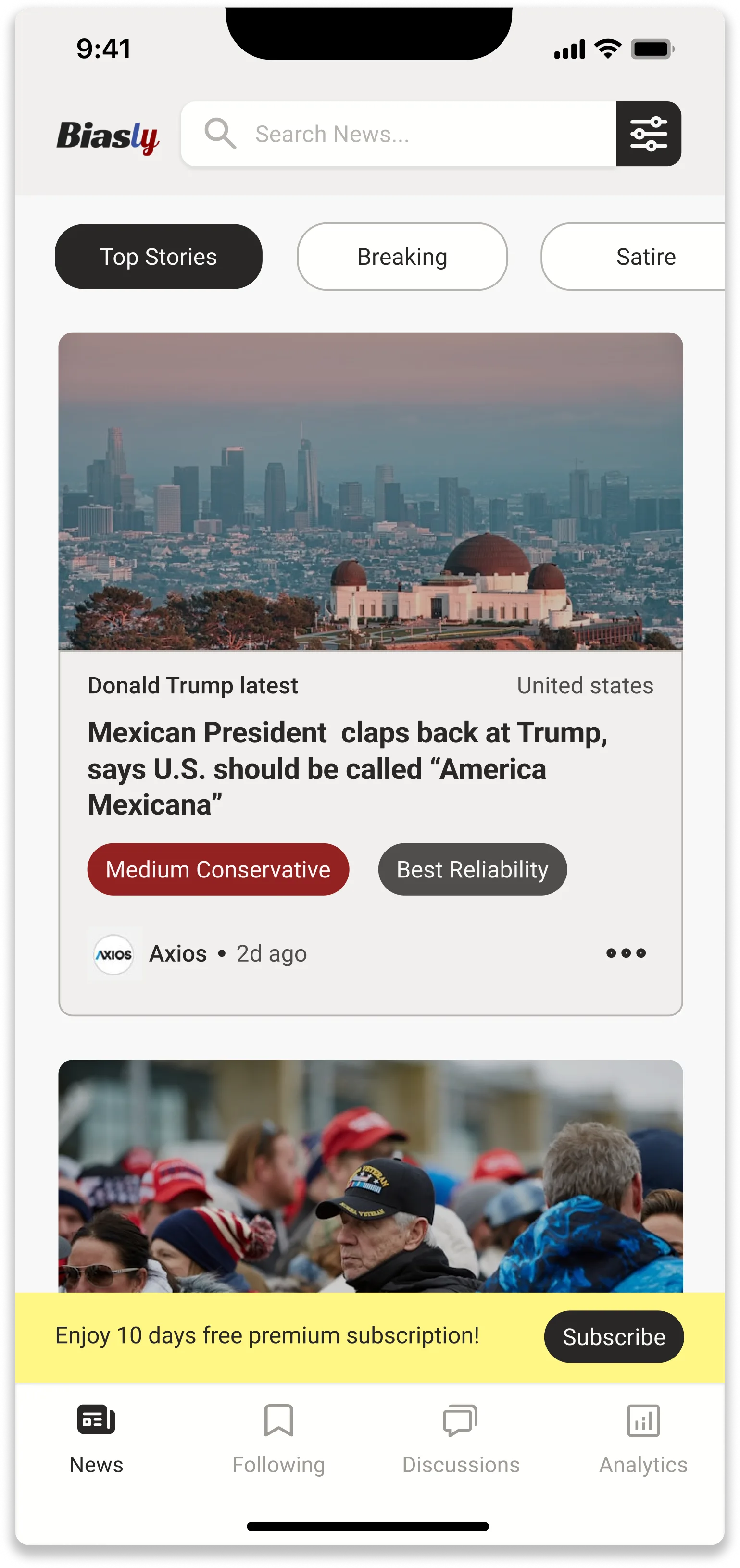Subscribe to the free premium trial
The height and width of the screenshot is (1568, 740).
(614, 1337)
